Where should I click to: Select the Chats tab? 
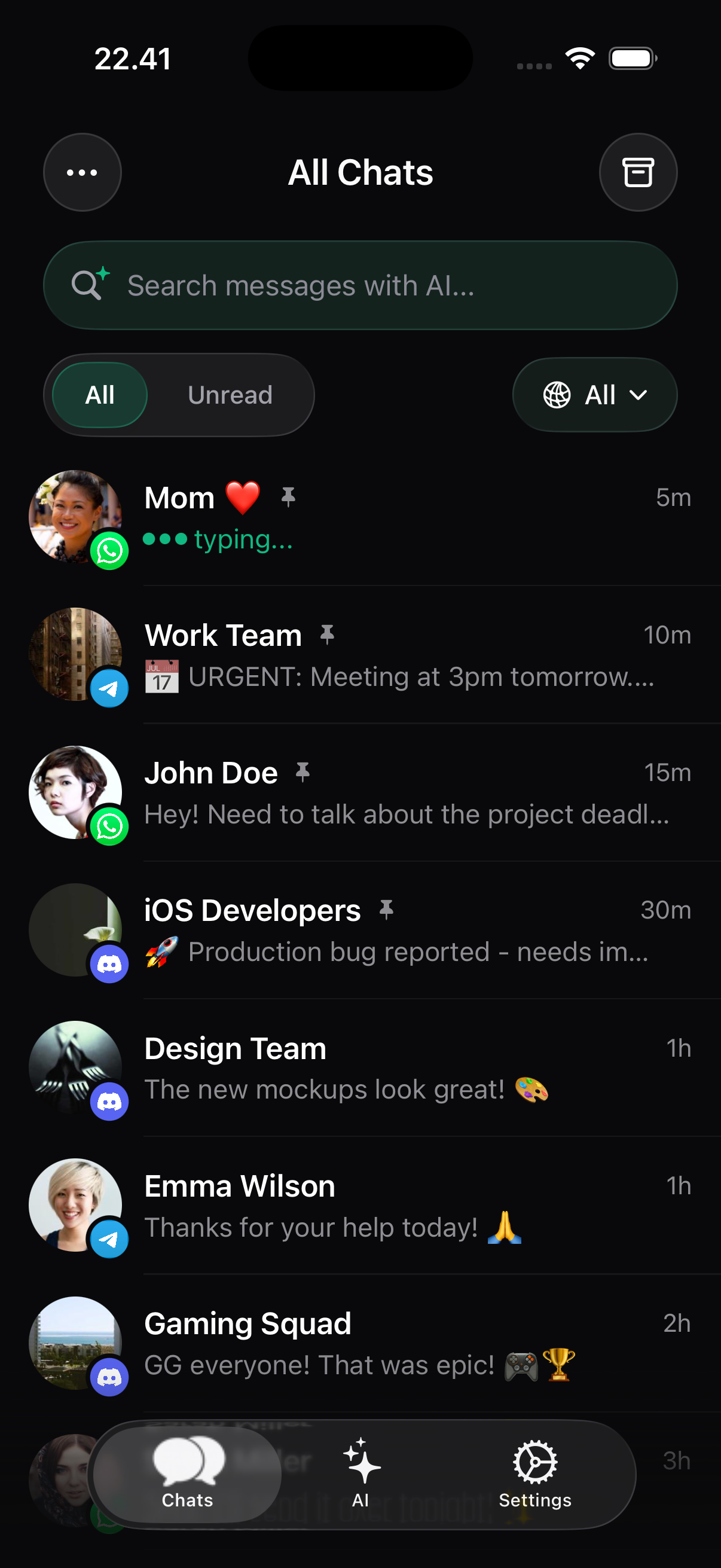(187, 1474)
